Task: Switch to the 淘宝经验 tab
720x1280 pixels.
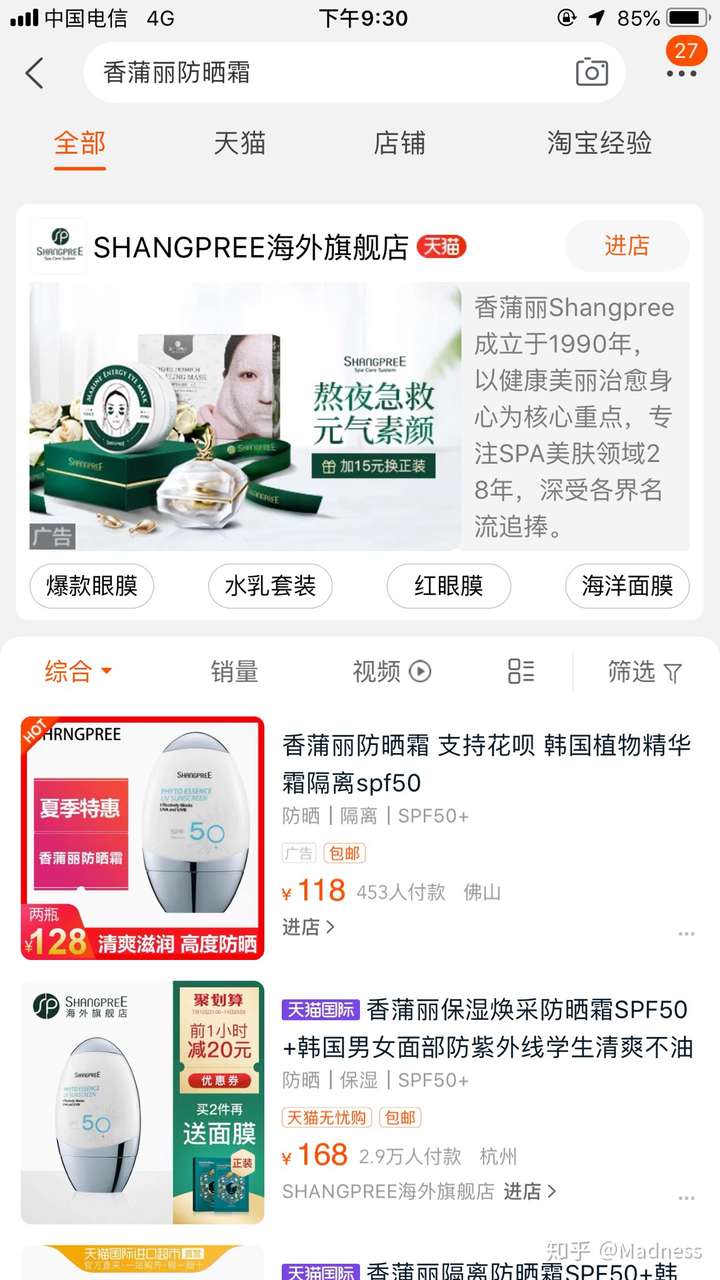Action: coord(599,143)
